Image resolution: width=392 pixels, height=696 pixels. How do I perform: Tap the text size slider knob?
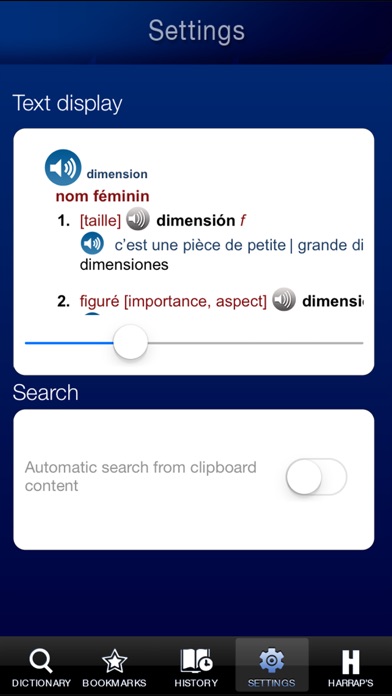pos(130,342)
